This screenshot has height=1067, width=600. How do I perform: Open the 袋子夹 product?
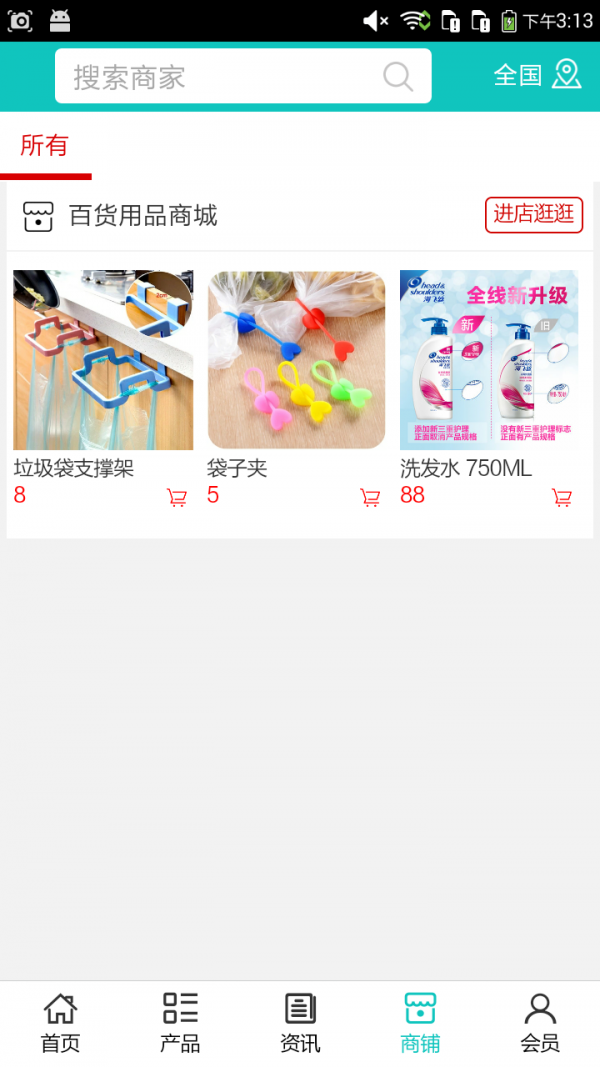tap(296, 360)
